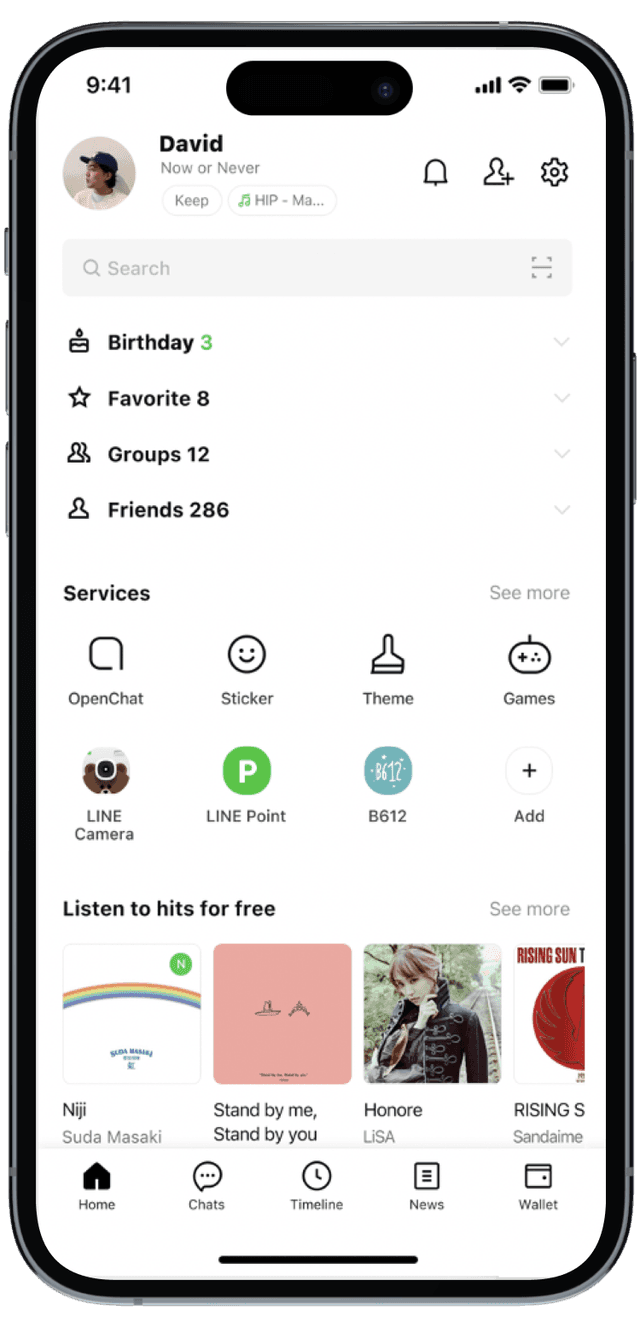640x1327 pixels.
Task: Open the QR code scanner icon
Action: tap(541, 267)
